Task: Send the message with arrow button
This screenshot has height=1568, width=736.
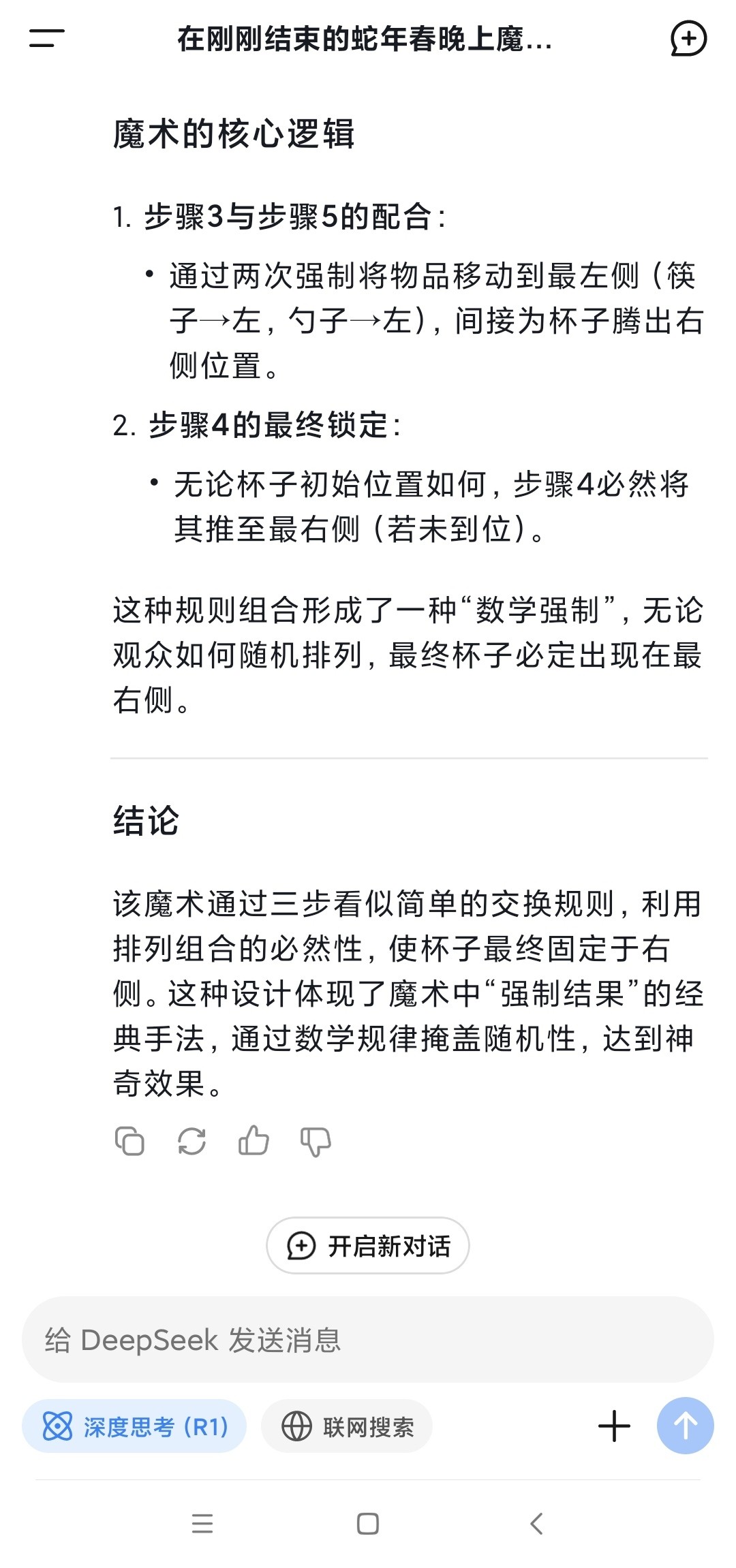Action: point(685,1426)
